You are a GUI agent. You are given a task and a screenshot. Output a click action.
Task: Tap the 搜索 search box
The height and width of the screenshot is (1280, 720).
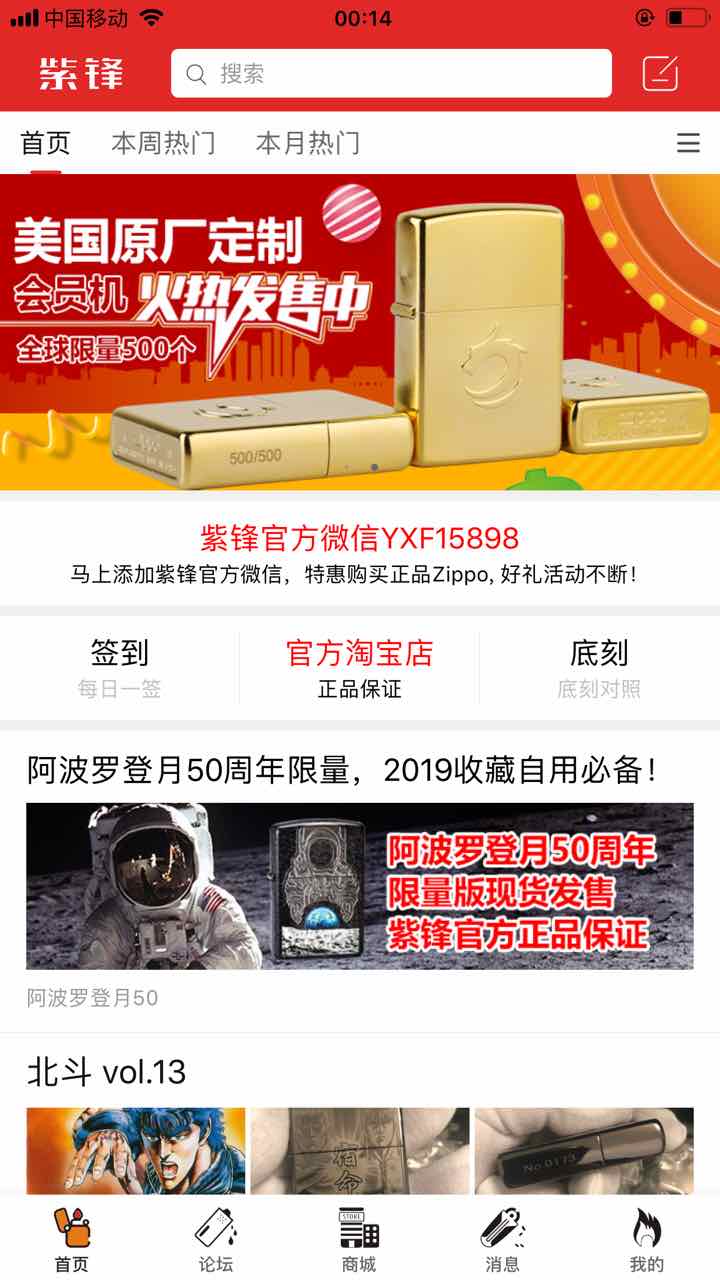coord(390,73)
